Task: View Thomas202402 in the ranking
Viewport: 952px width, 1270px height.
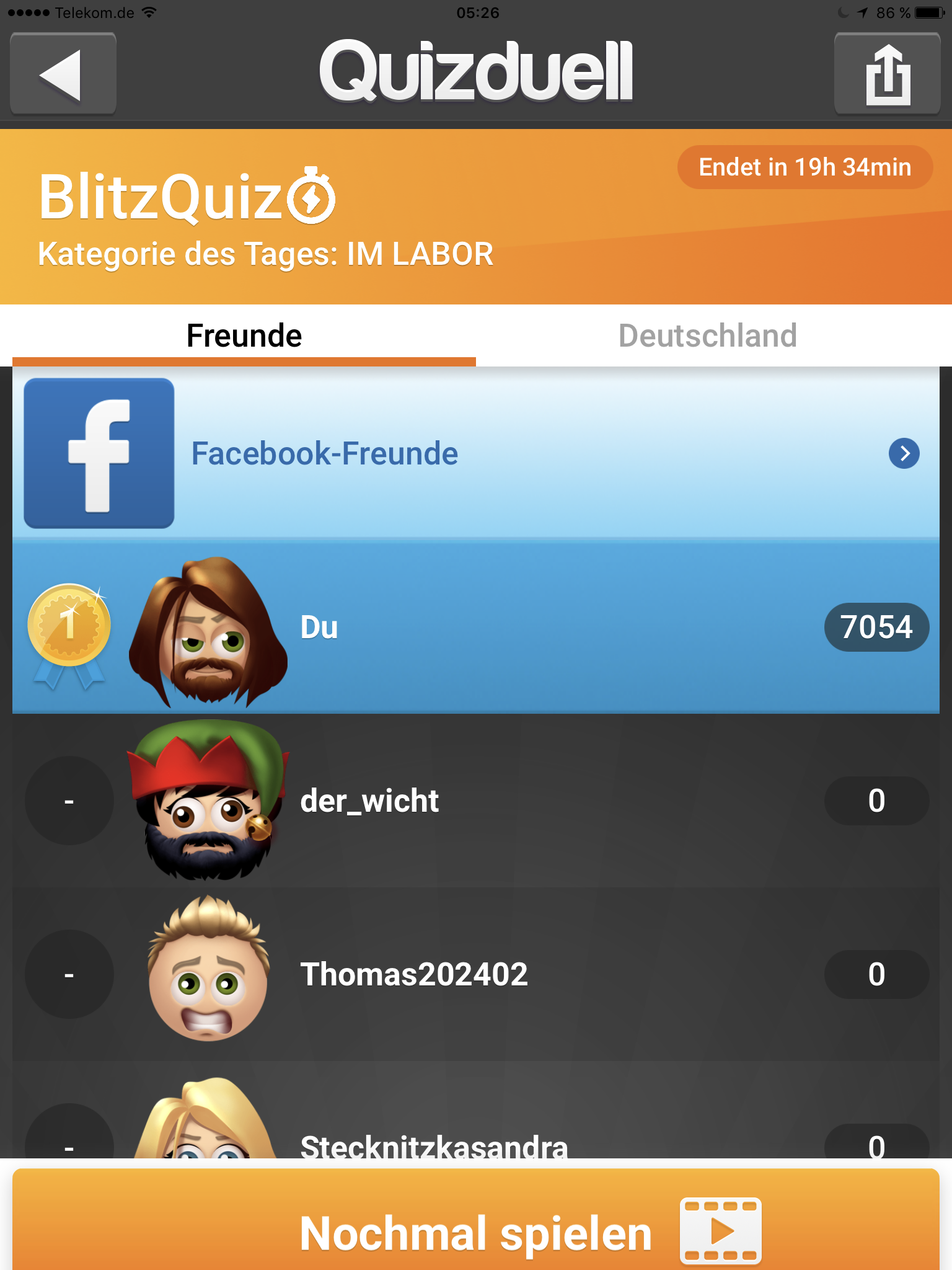Action: [475, 974]
